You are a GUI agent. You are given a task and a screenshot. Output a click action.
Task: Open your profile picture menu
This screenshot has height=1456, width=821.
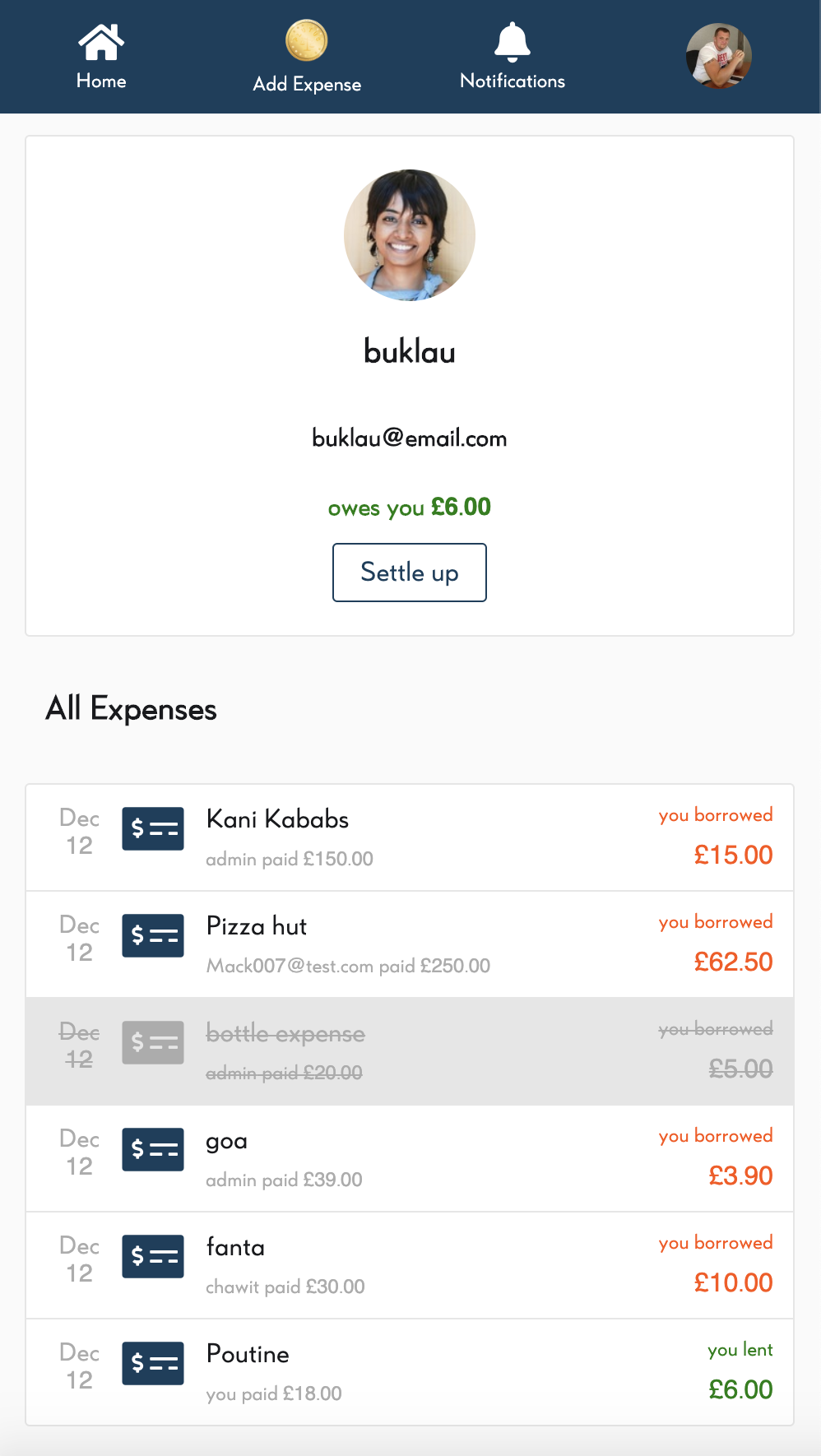718,56
